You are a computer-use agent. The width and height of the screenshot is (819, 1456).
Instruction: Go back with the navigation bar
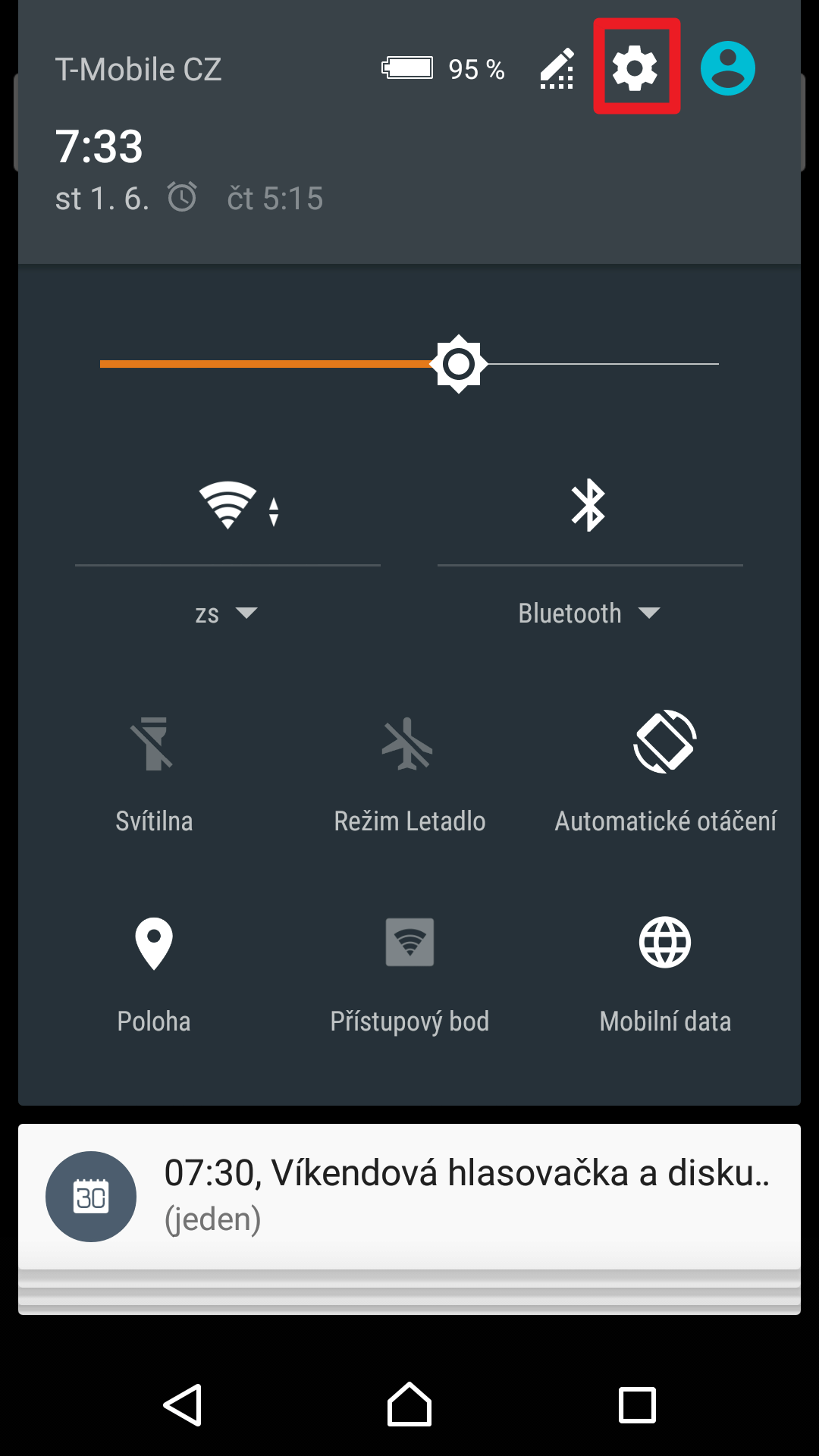click(183, 1405)
